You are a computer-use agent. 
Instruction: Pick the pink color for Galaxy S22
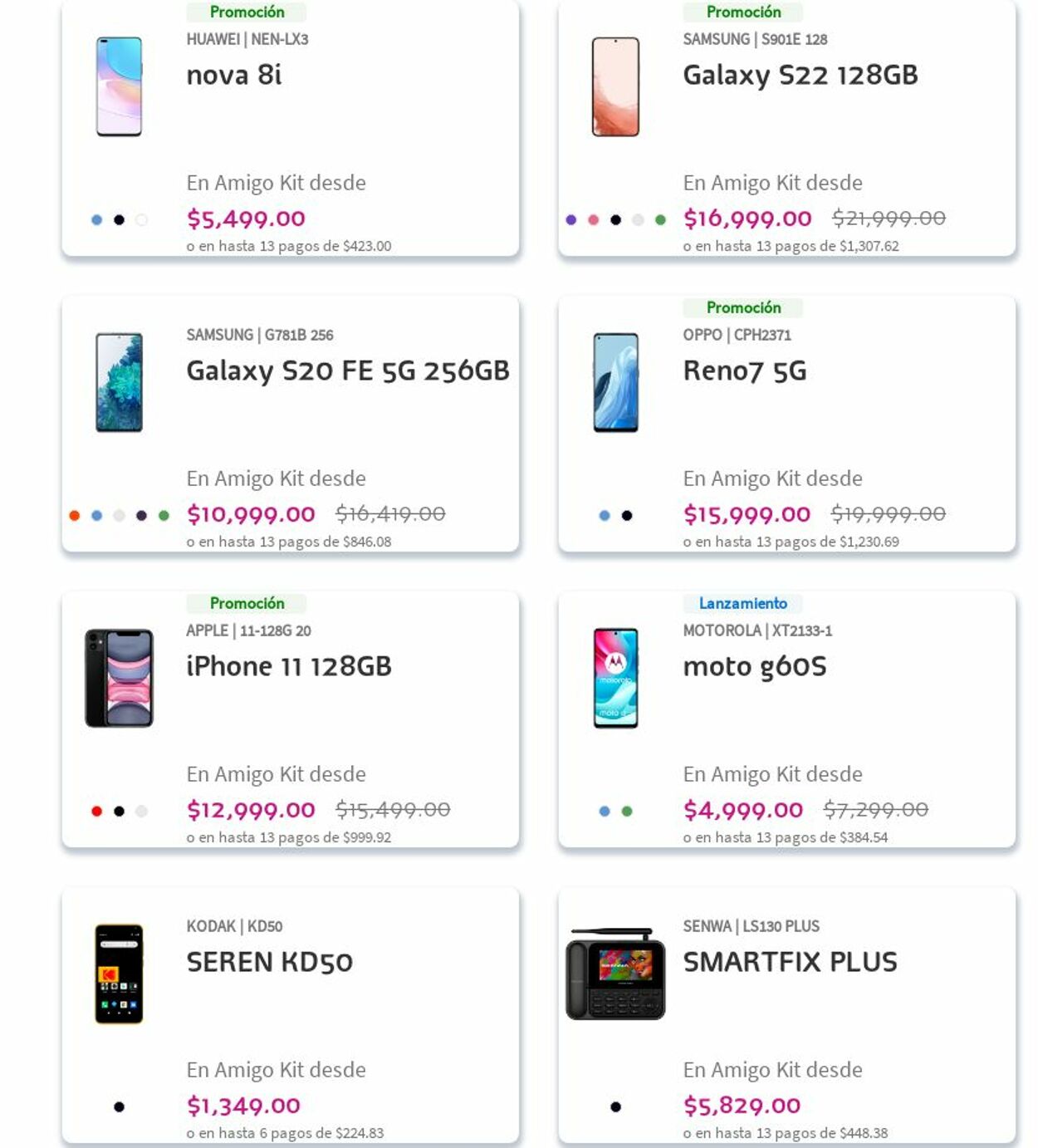pyautogui.click(x=594, y=220)
